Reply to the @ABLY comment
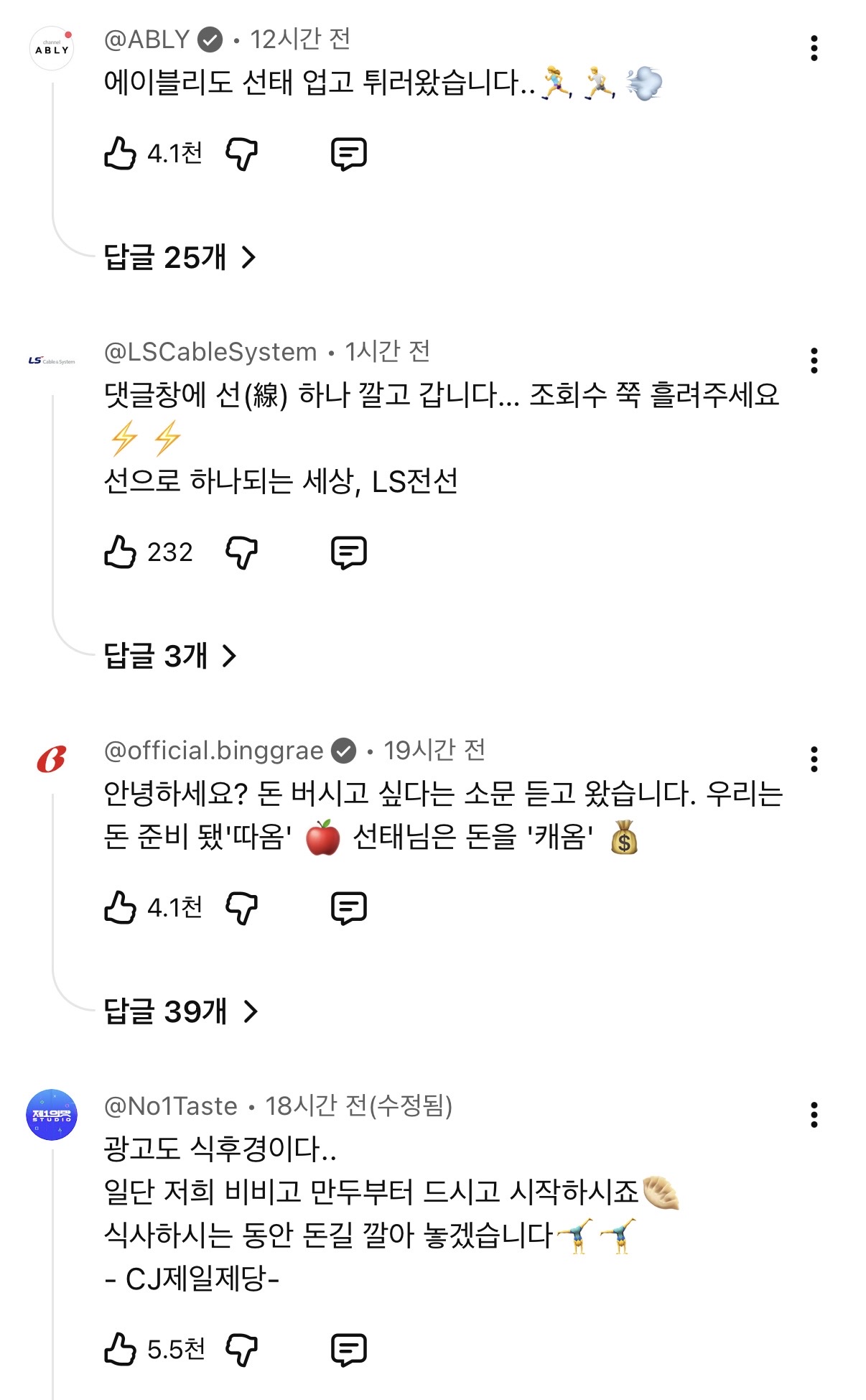 (x=348, y=154)
